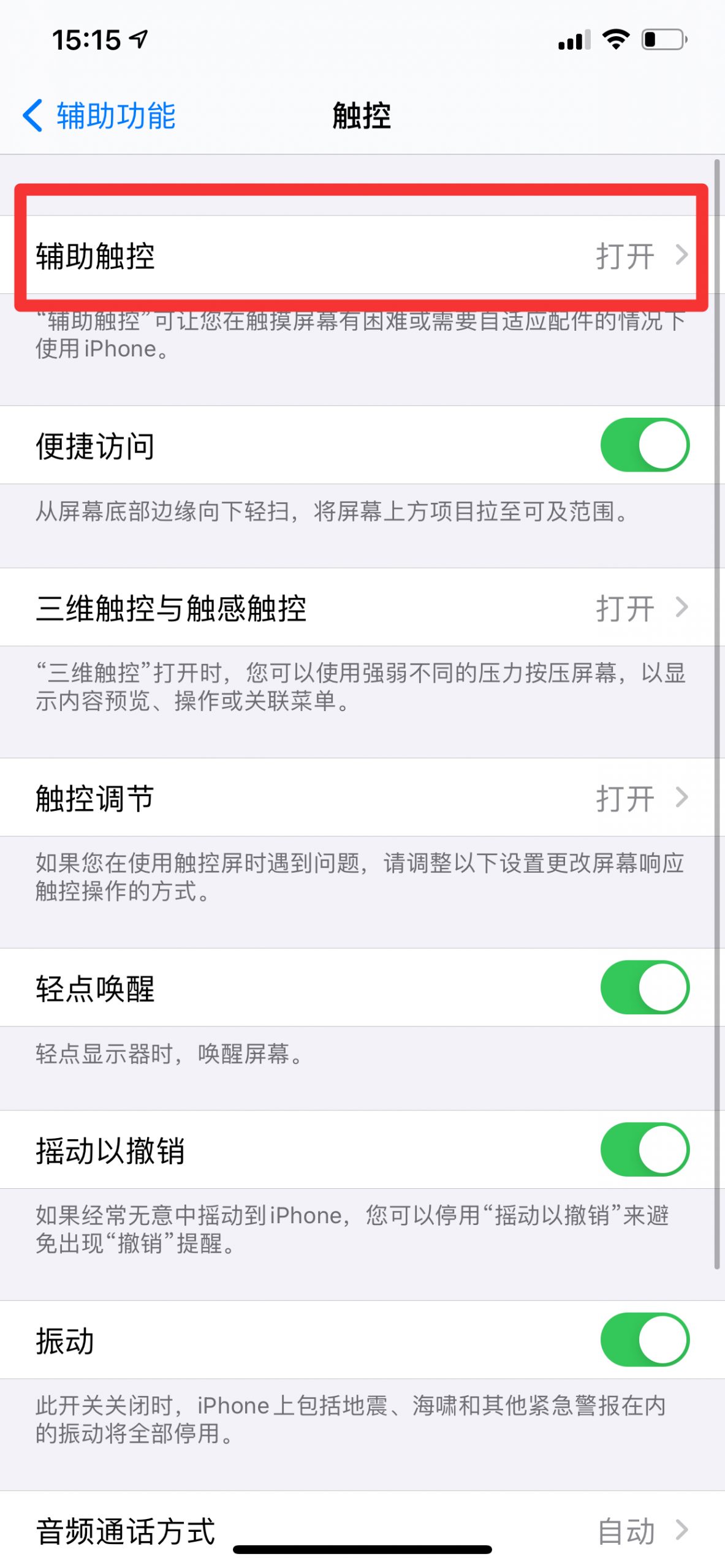Open the 辅助触控 settings row

(x=362, y=255)
